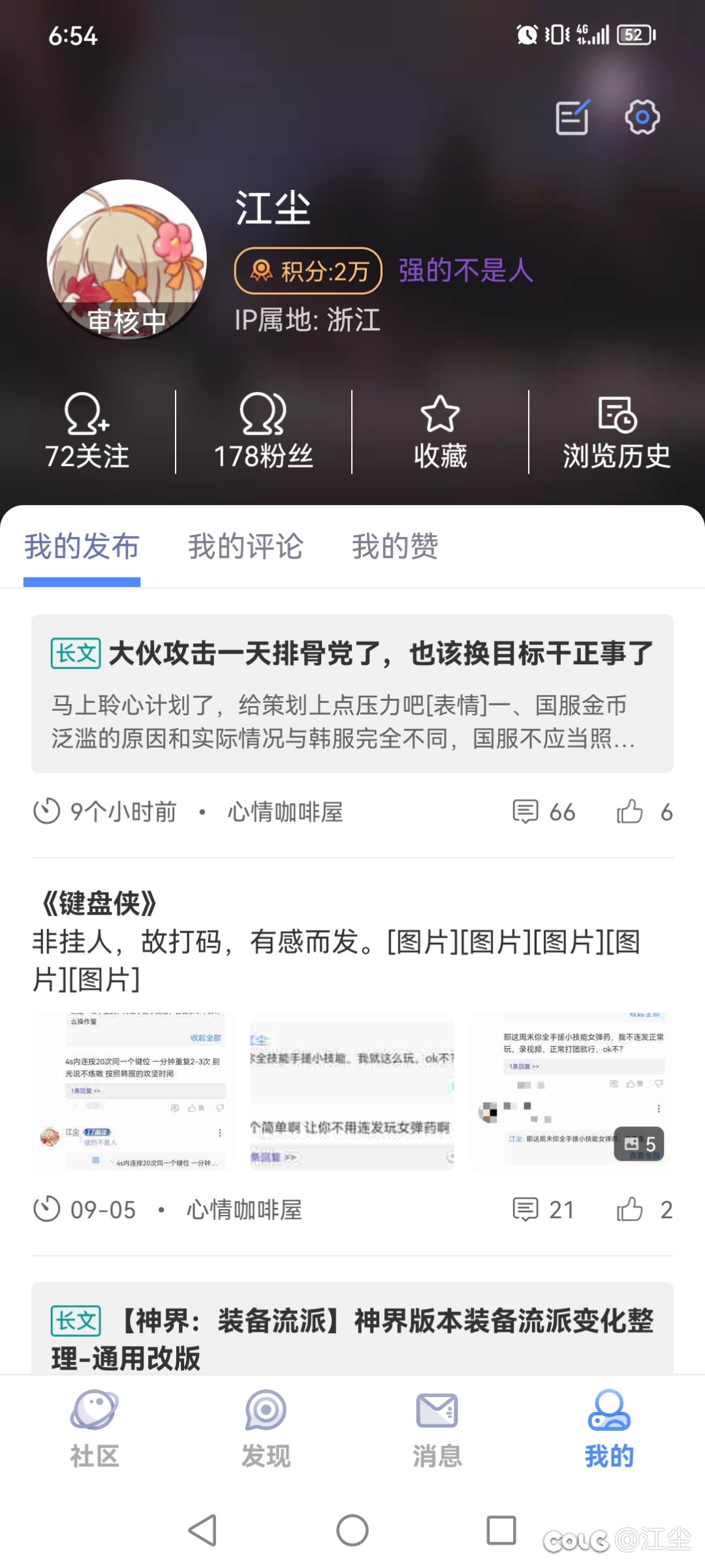The height and width of the screenshot is (1568, 705).
Task: Like the 排骨党 post with 6 likes
Action: pyautogui.click(x=644, y=812)
